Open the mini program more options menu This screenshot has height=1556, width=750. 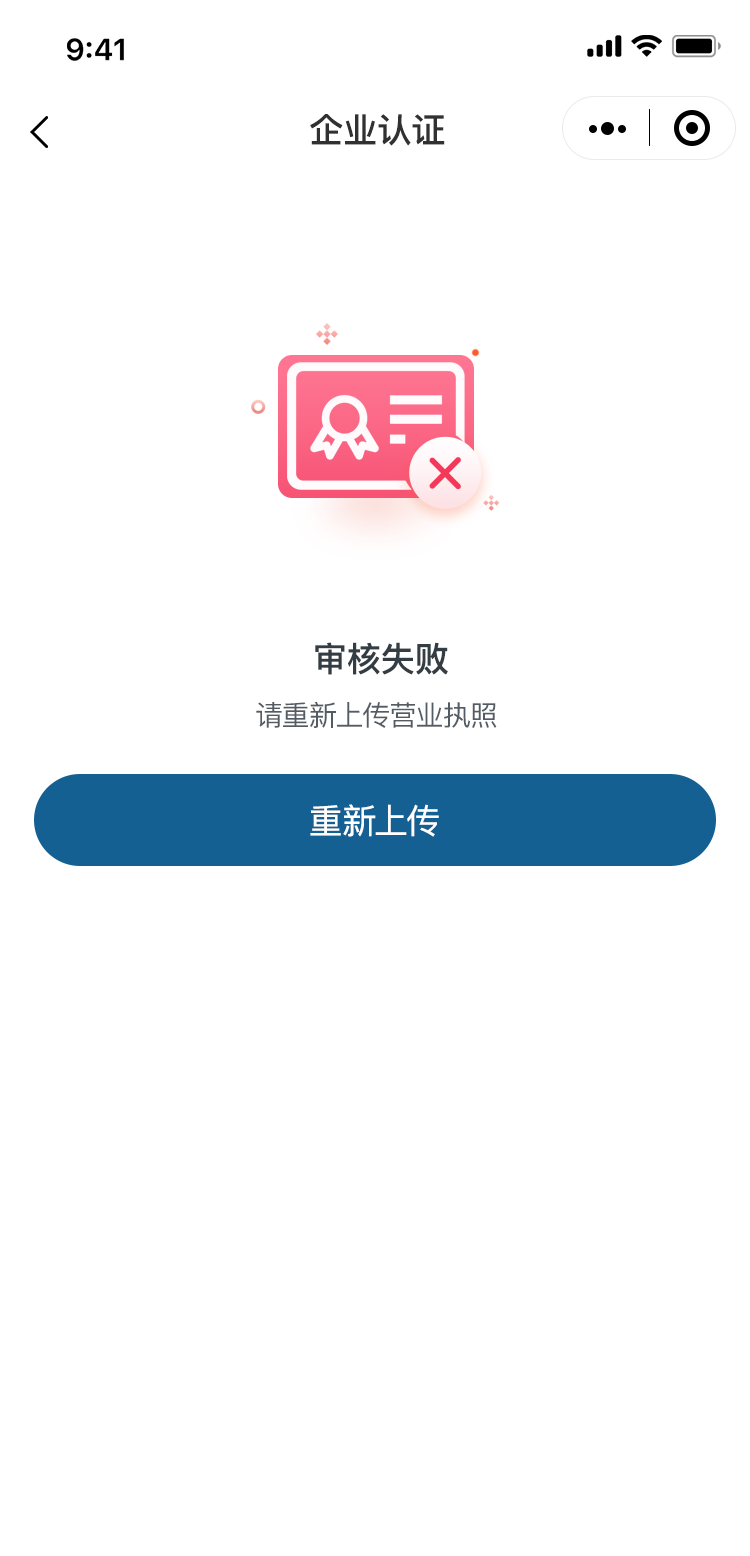click(607, 129)
